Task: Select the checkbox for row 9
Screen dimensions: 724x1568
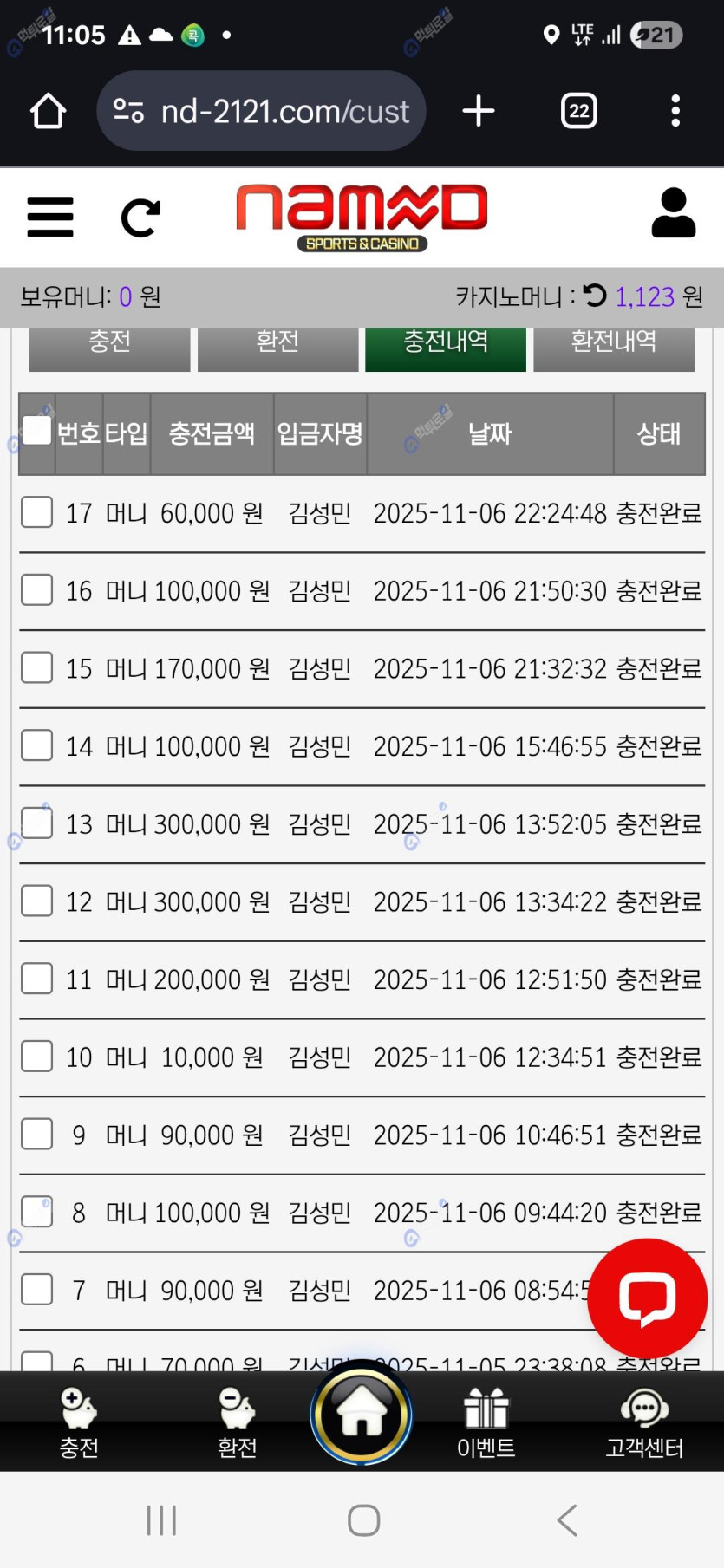Action: pos(36,1134)
